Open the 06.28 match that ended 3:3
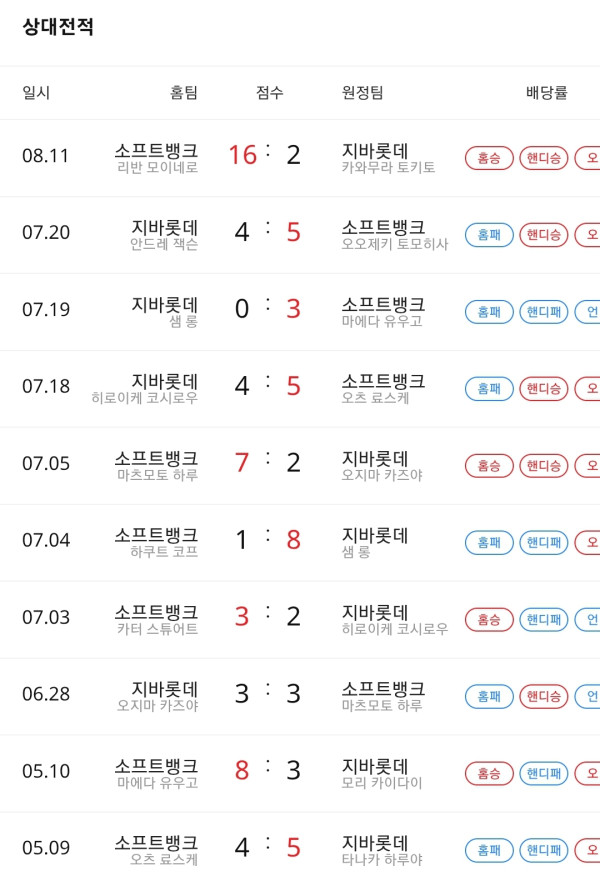 [300, 697]
